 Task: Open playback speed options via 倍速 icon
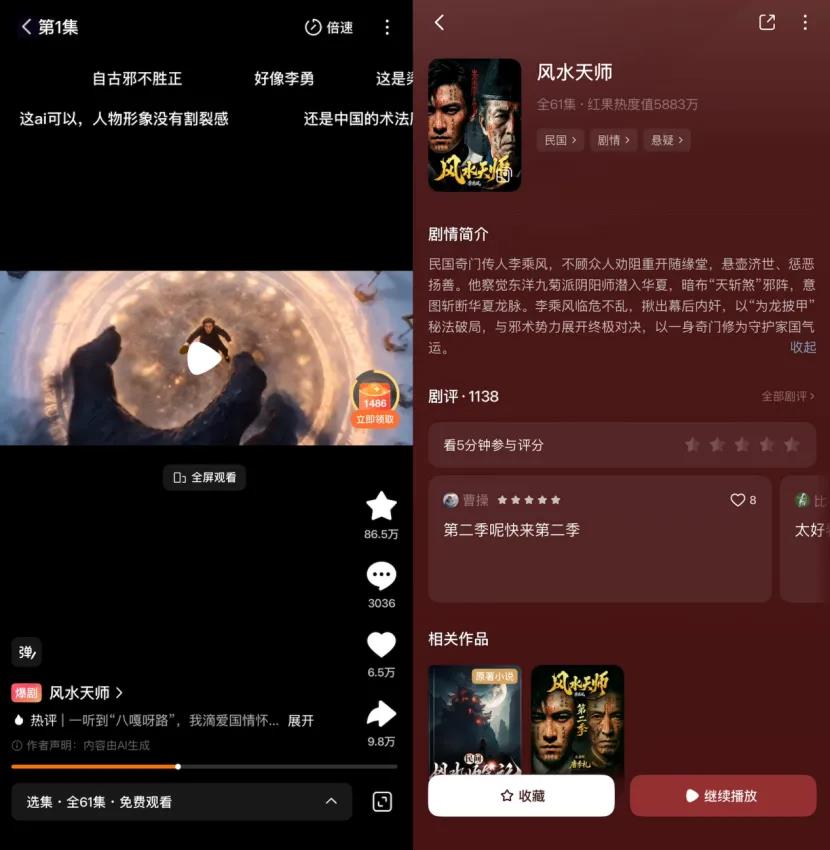[328, 27]
